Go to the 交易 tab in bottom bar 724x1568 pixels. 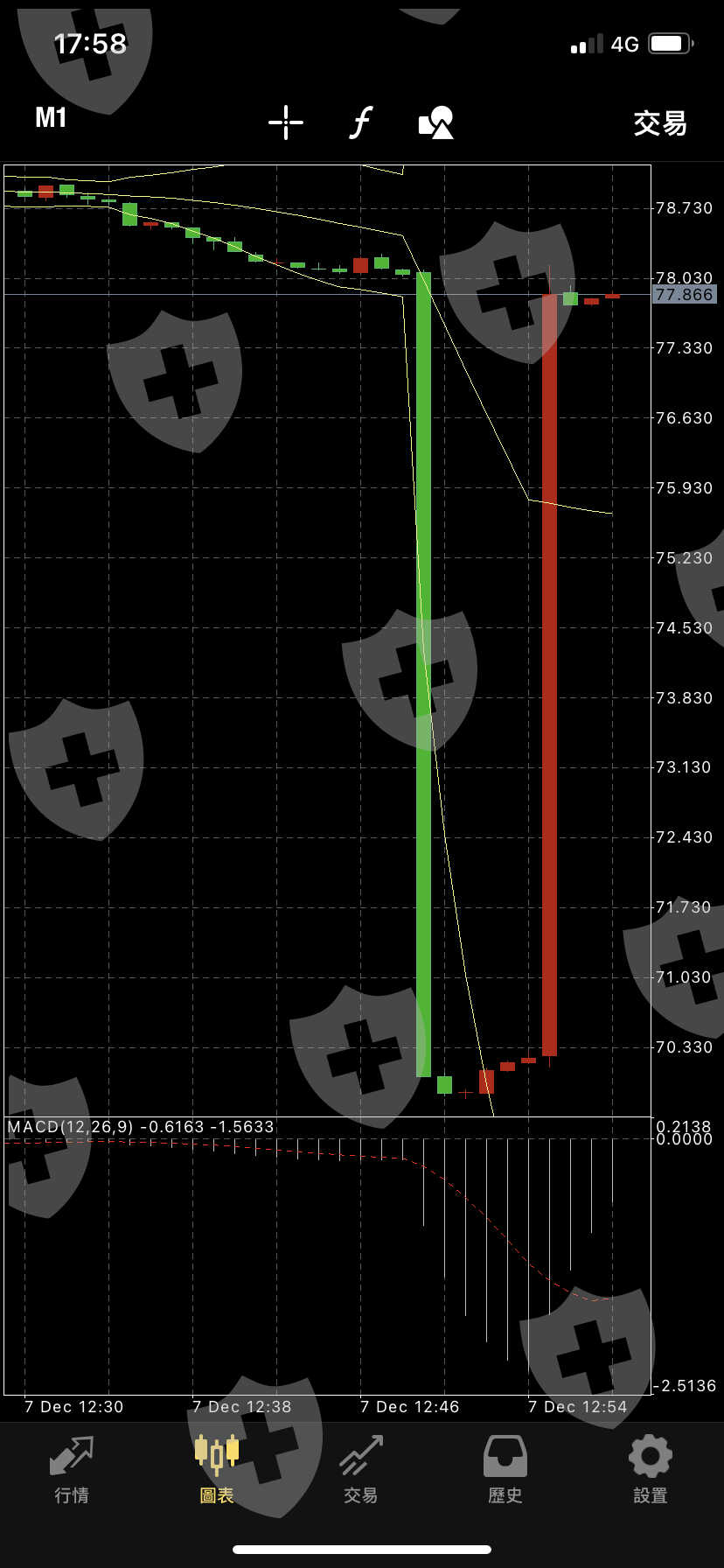pyautogui.click(x=361, y=1469)
